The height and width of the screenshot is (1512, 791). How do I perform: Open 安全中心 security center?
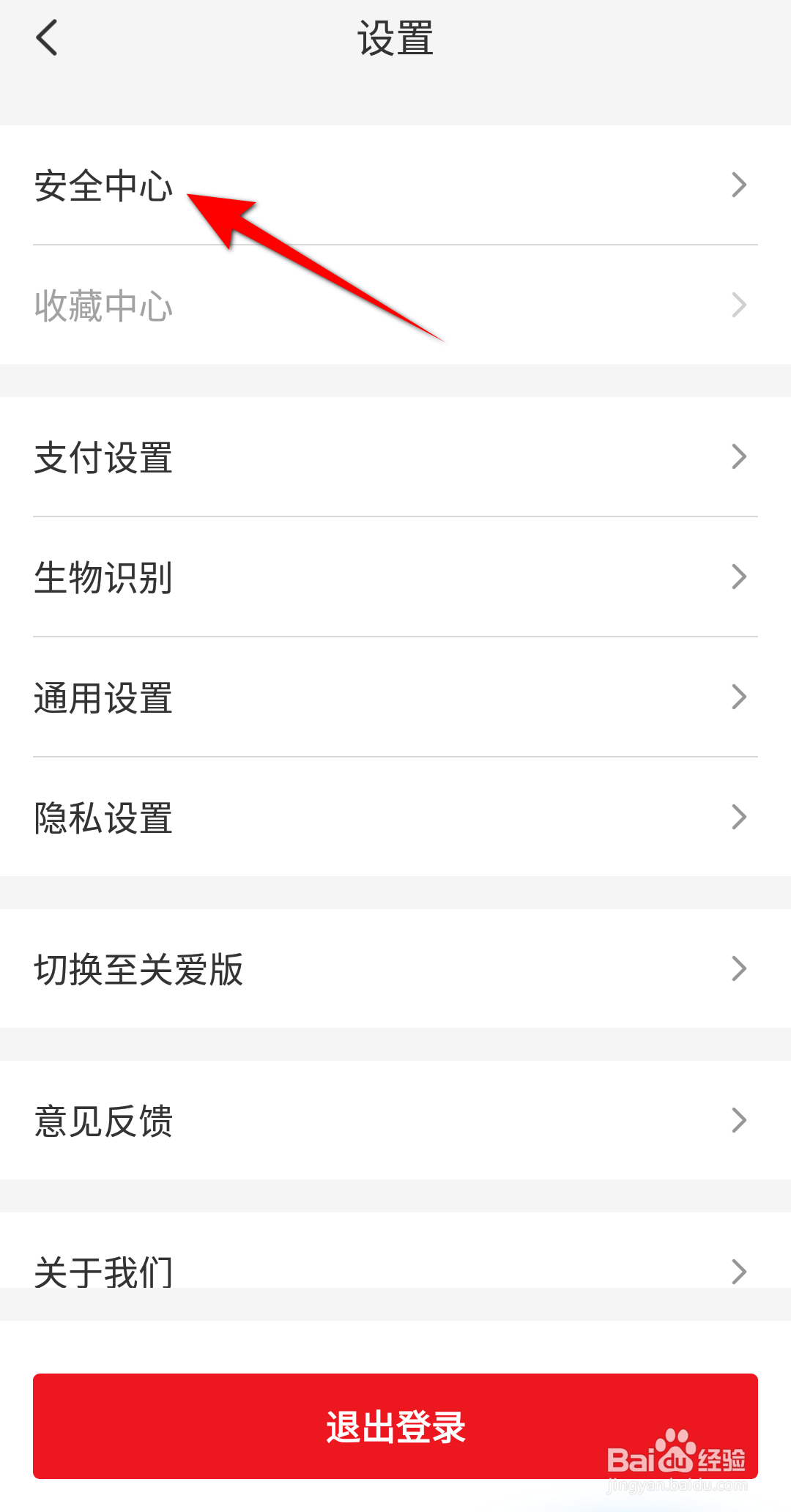[104, 185]
